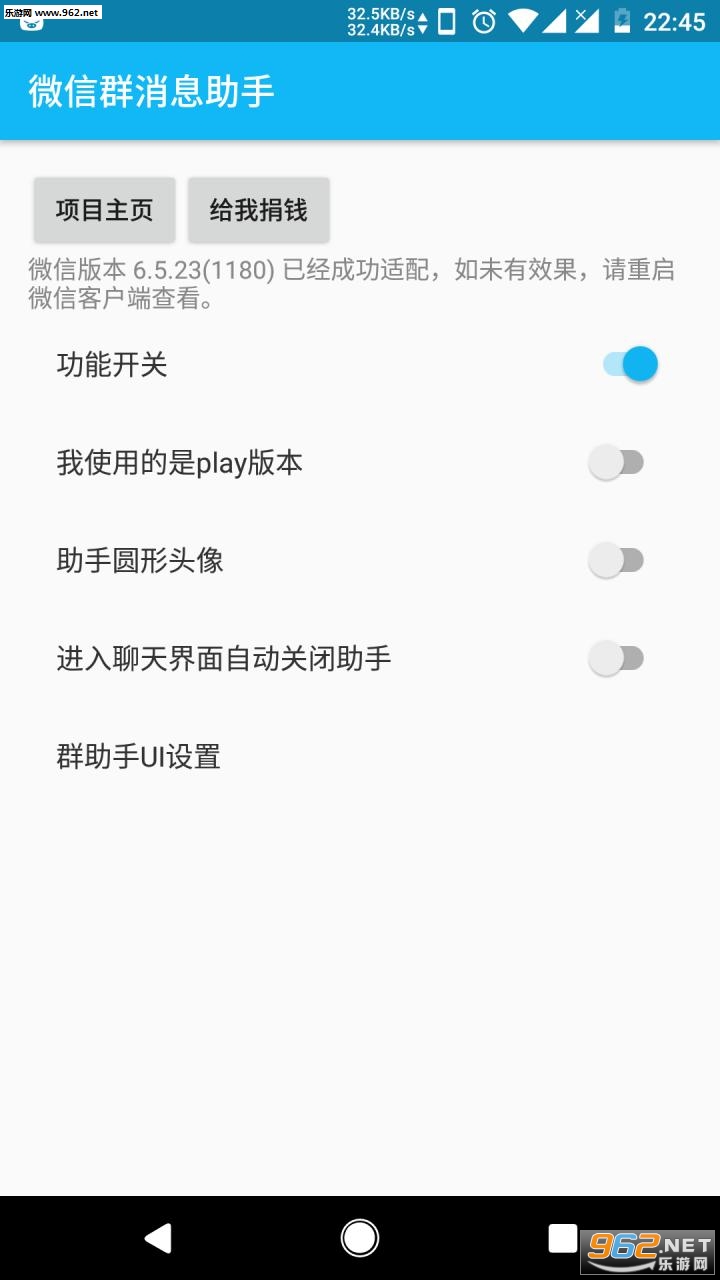Open the 项目主页 project homepage button
The height and width of the screenshot is (1280, 720).
click(104, 210)
